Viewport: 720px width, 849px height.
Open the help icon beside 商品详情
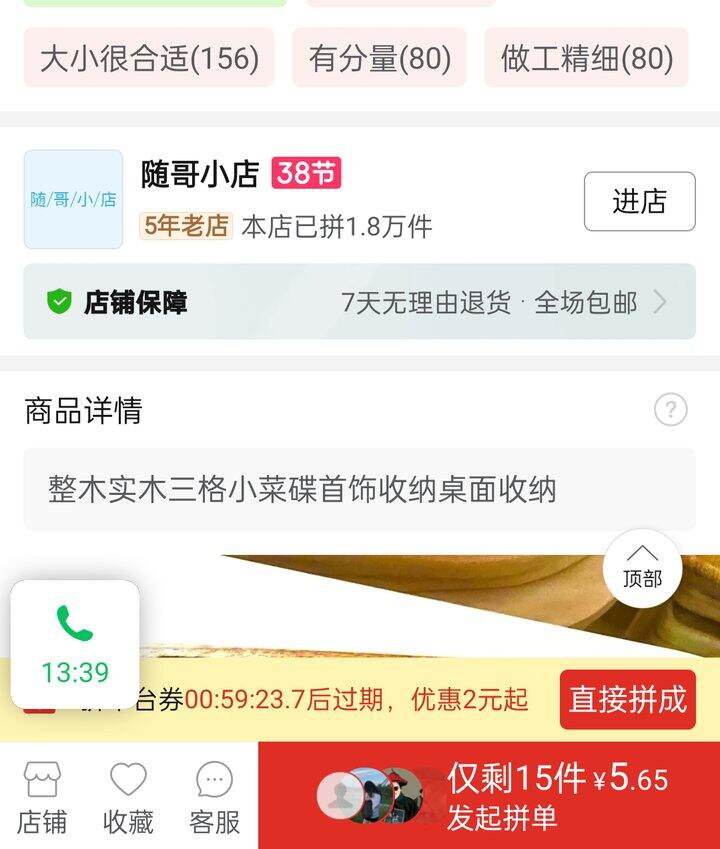(x=670, y=409)
